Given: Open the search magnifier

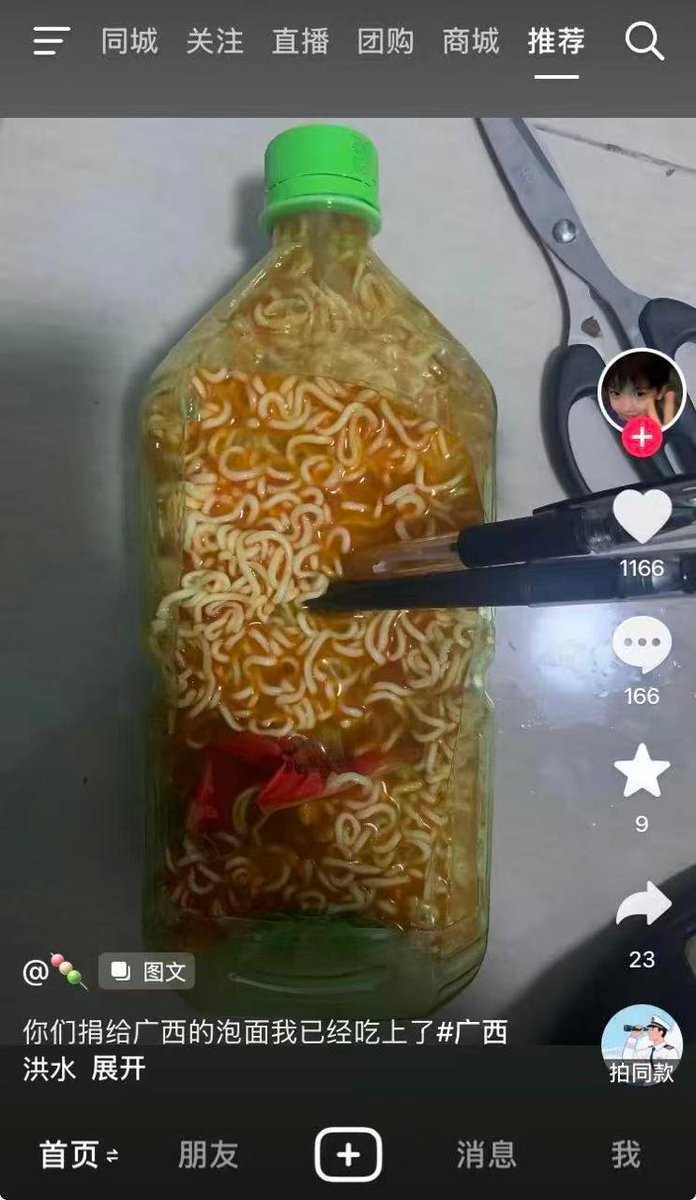Looking at the screenshot, I should coord(644,41).
